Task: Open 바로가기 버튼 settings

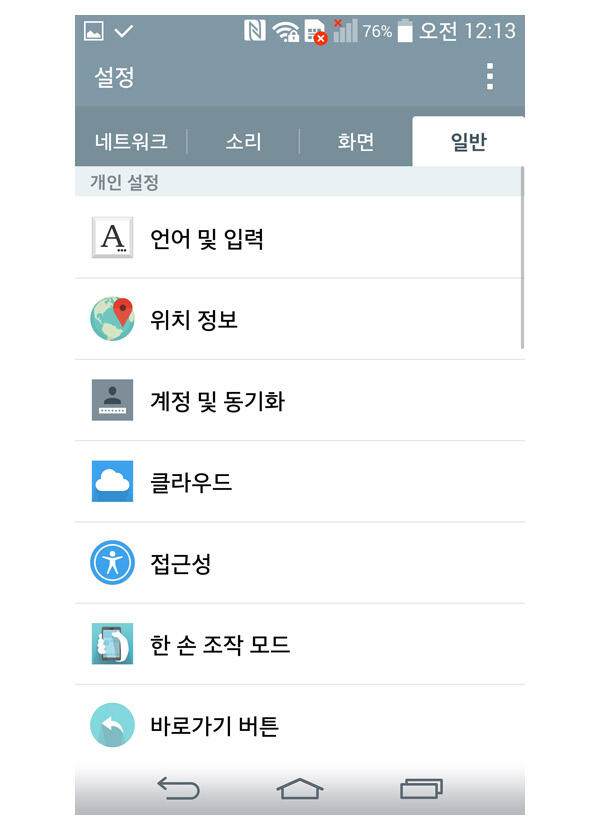Action: pyautogui.click(x=300, y=724)
